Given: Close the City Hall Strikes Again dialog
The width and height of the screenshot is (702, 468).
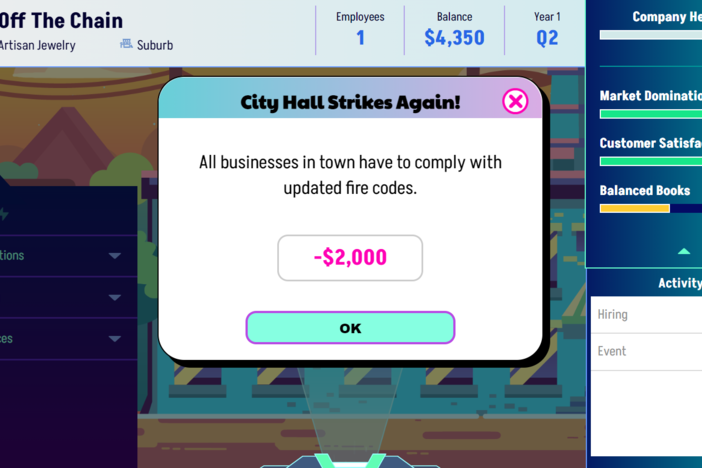Looking at the screenshot, I should [x=515, y=101].
